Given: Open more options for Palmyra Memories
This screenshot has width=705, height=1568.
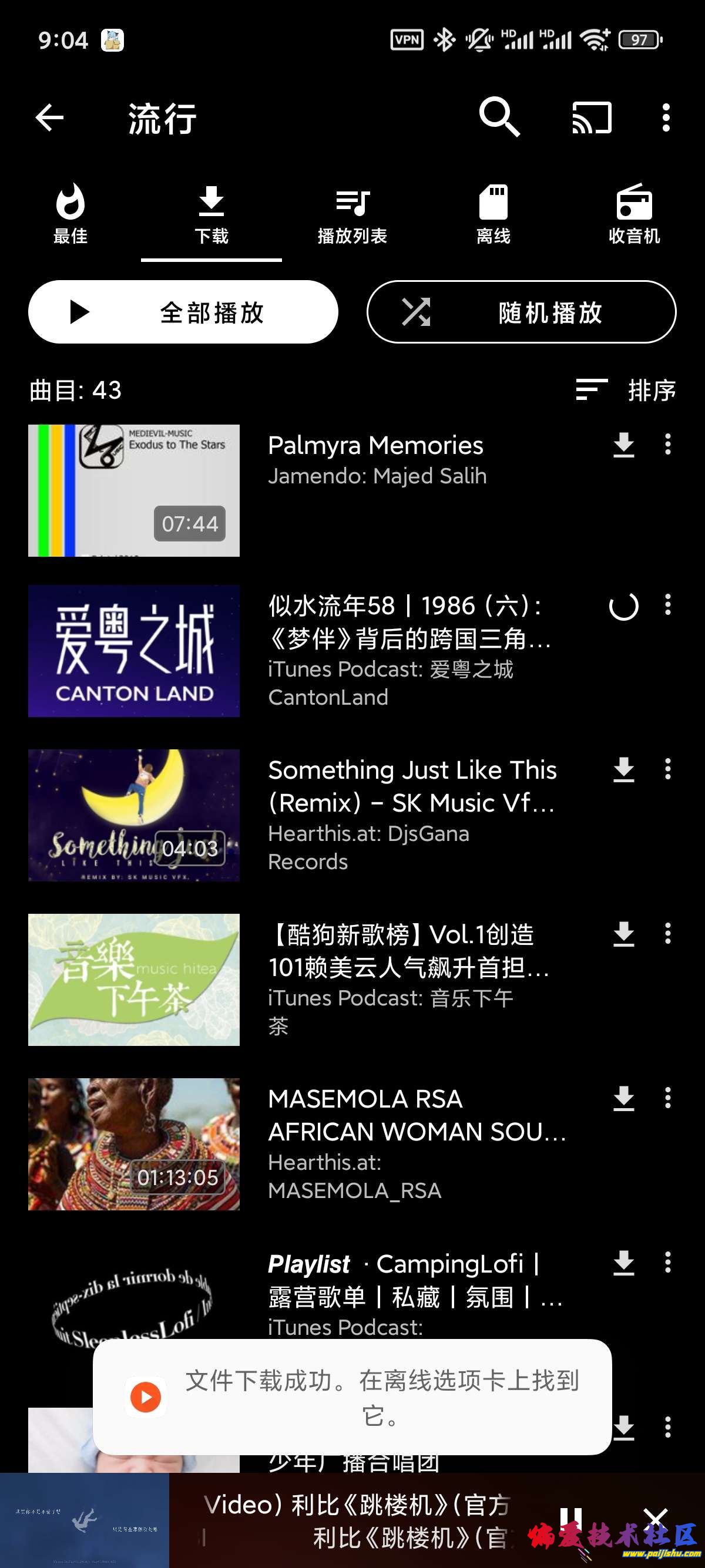Looking at the screenshot, I should click(668, 445).
